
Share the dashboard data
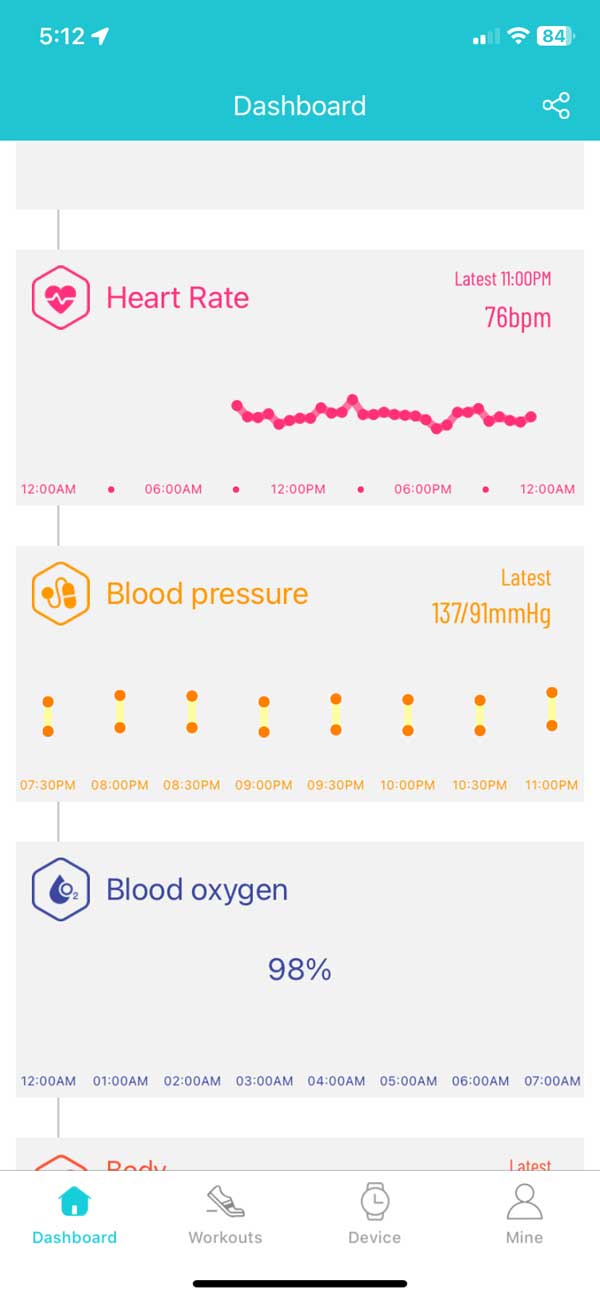coord(556,106)
